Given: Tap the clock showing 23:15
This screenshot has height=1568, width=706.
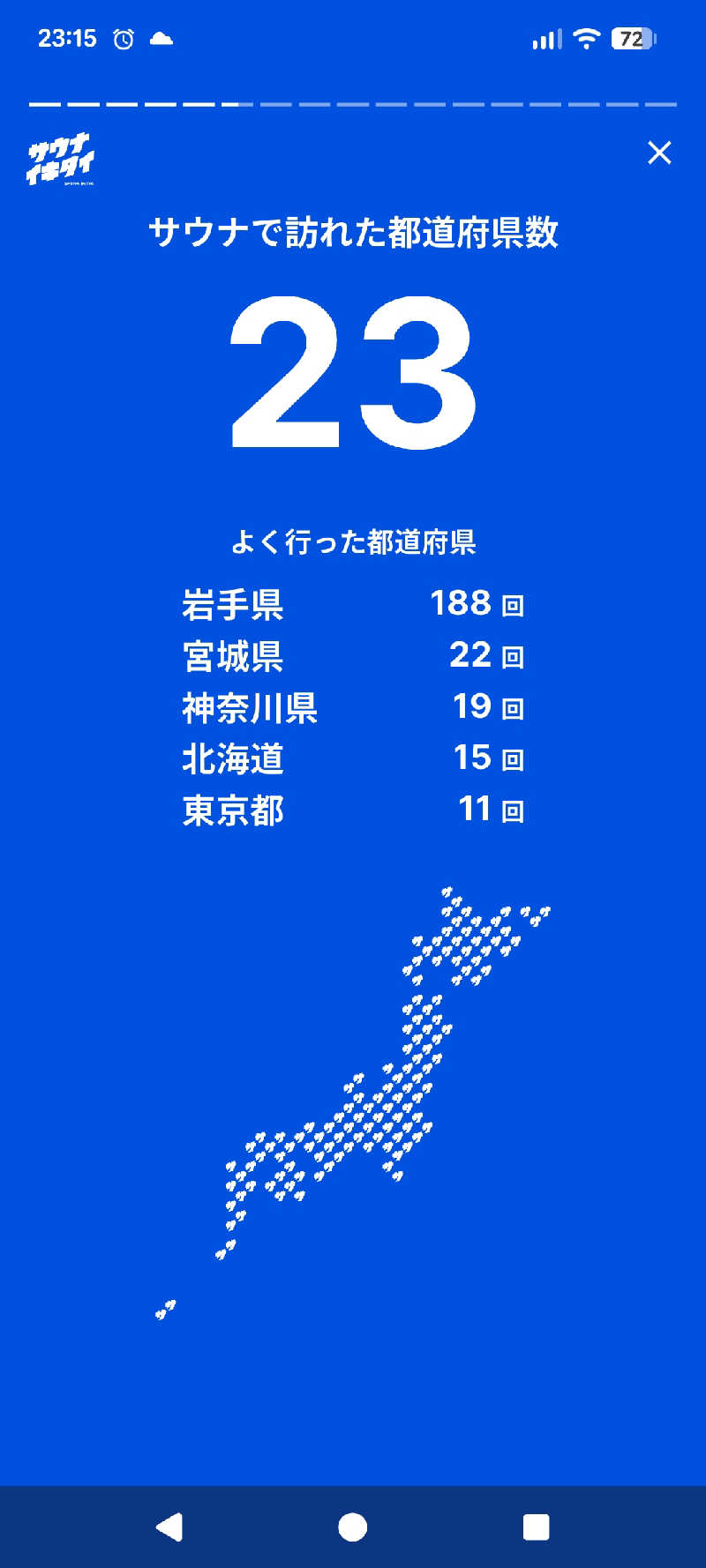Looking at the screenshot, I should [x=69, y=38].
